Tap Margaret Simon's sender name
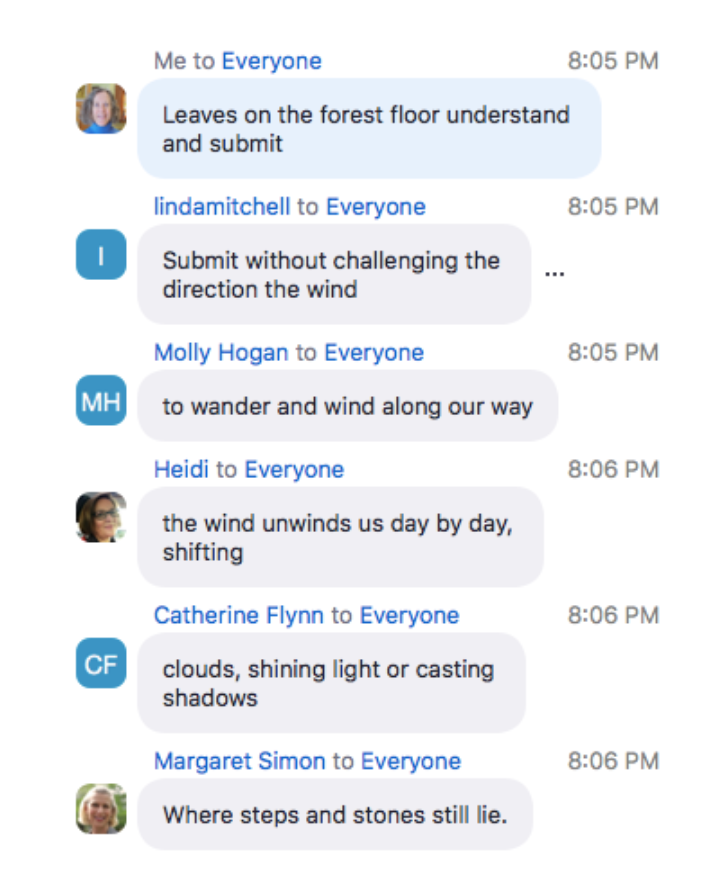The height and width of the screenshot is (876, 718). (x=239, y=761)
